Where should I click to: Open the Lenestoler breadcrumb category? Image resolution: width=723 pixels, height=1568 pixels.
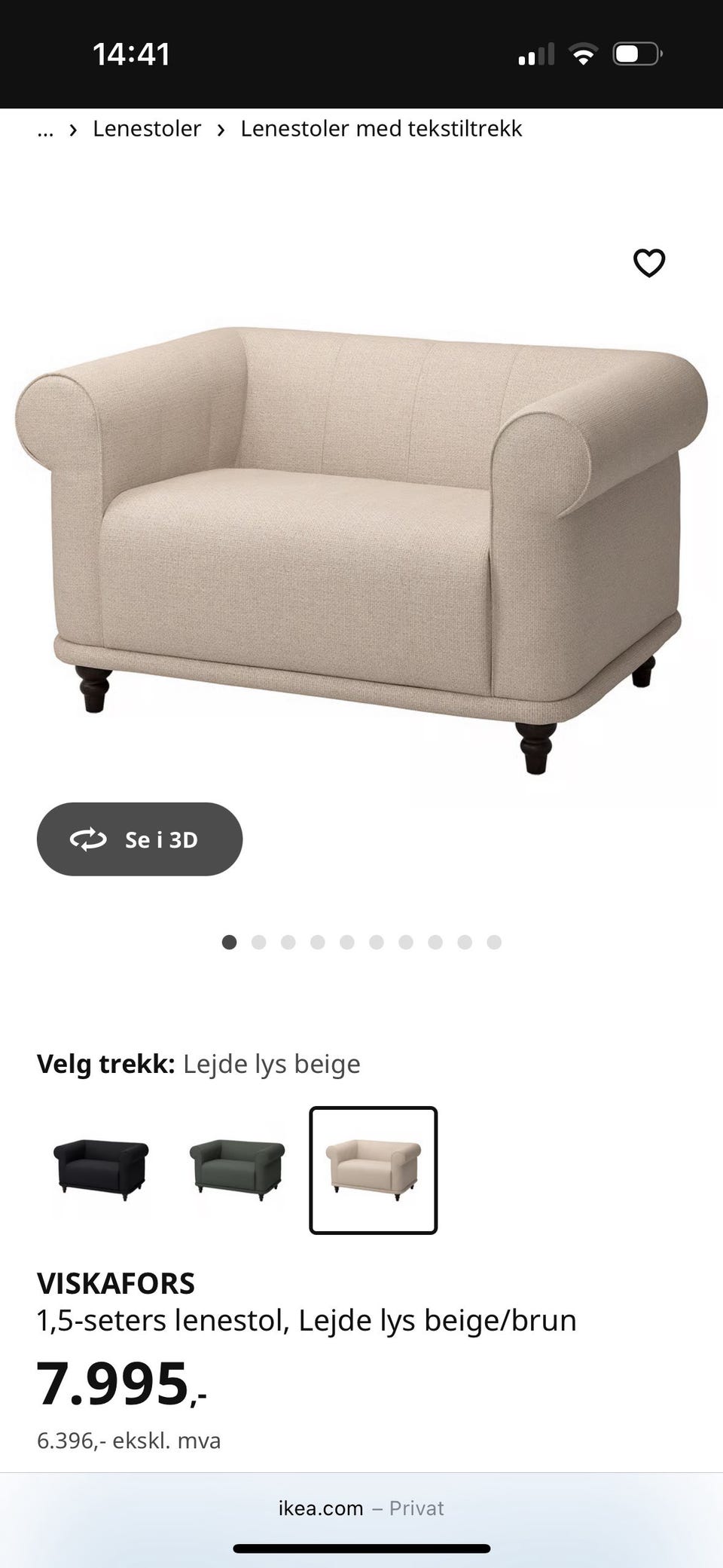tap(147, 129)
